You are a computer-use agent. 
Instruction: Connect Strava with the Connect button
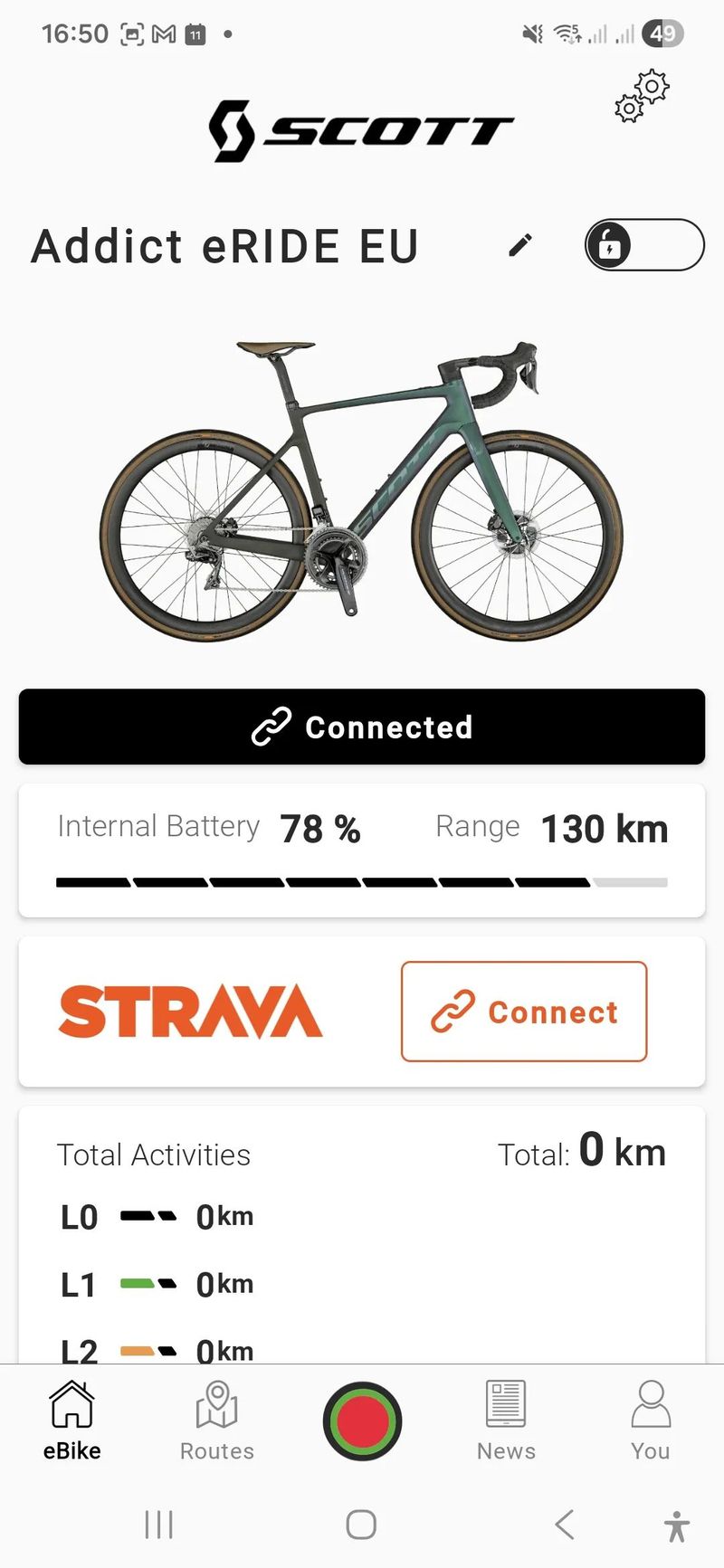pyautogui.click(x=523, y=1011)
